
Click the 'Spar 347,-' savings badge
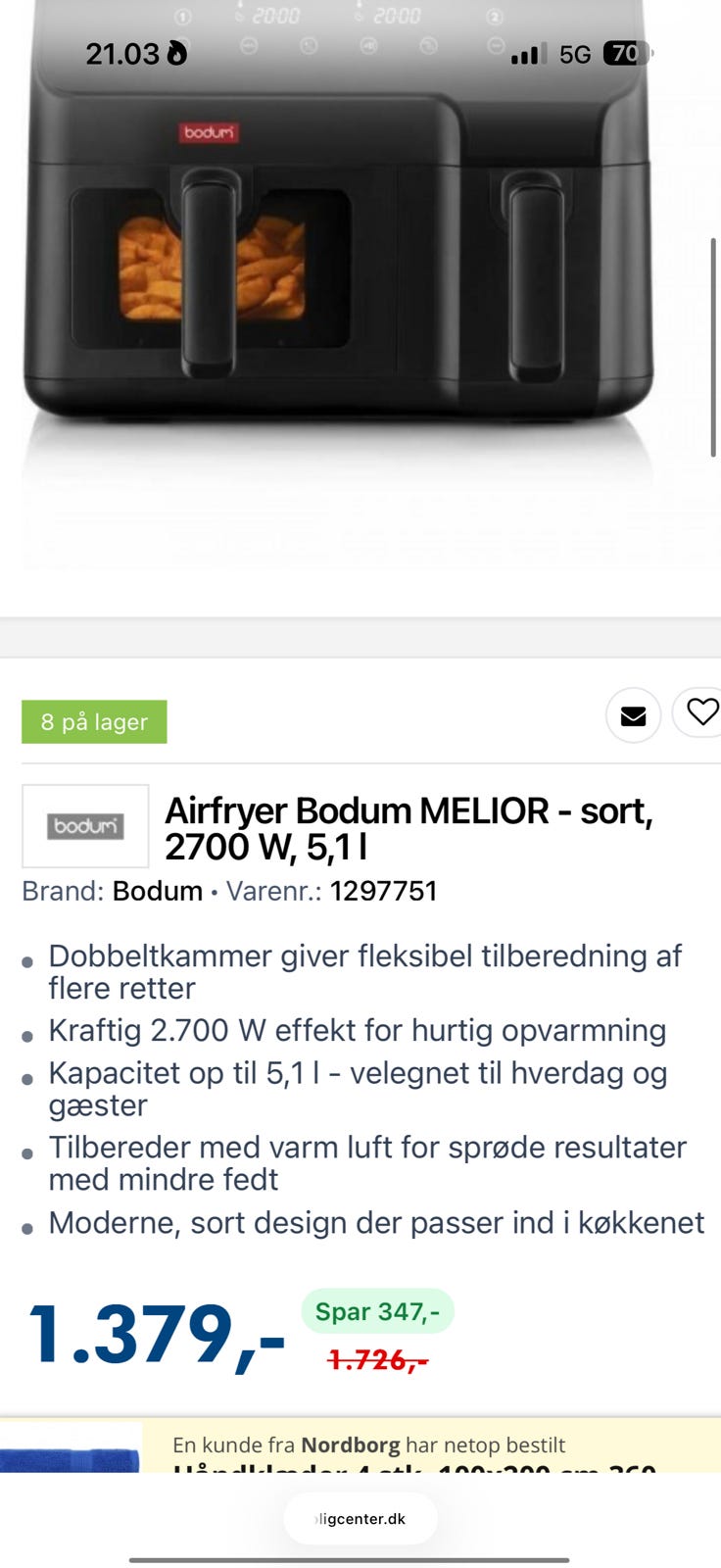pos(376,1310)
